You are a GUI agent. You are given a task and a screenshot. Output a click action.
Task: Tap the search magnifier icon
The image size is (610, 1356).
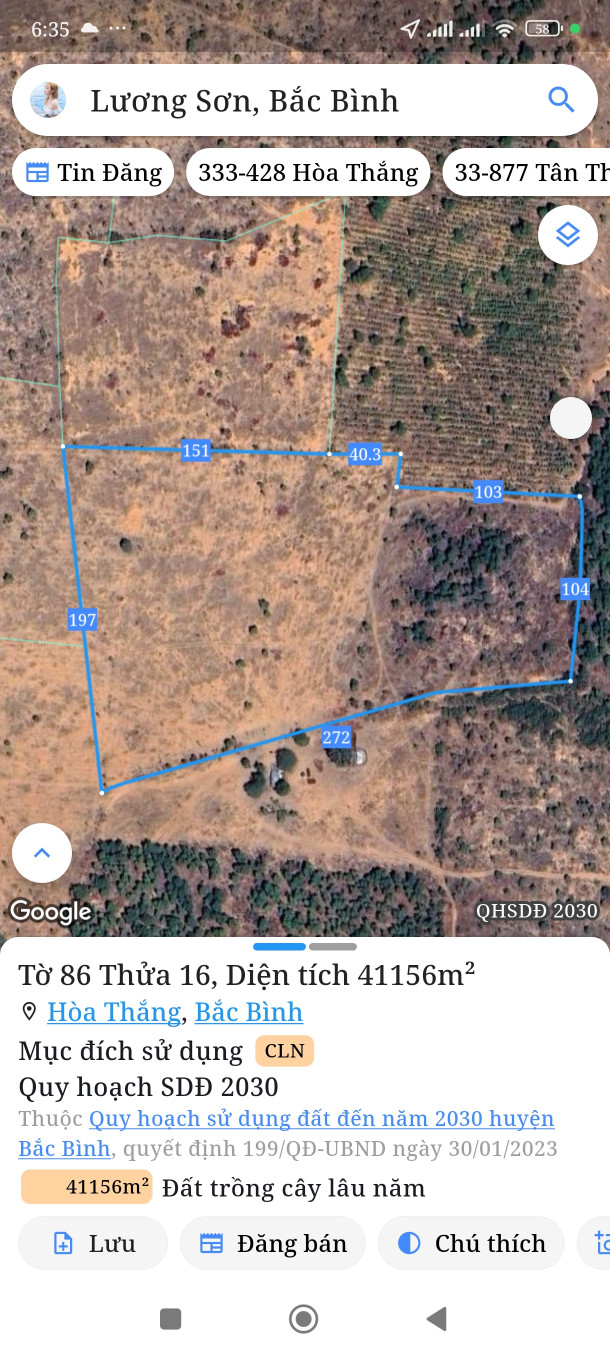coord(561,100)
